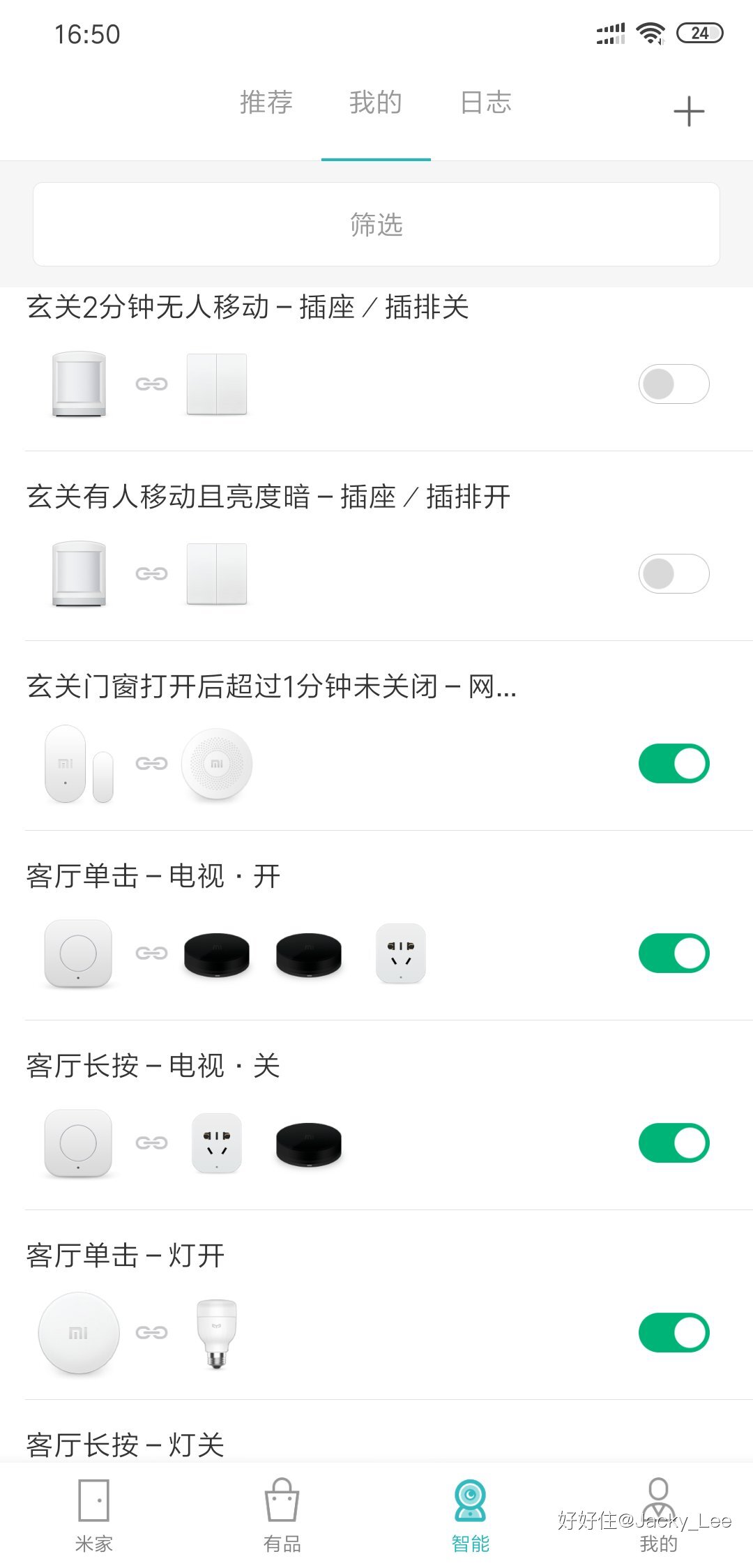Select the motion sensor icon in the first rule
This screenshot has height=1568, width=753.
77,384
